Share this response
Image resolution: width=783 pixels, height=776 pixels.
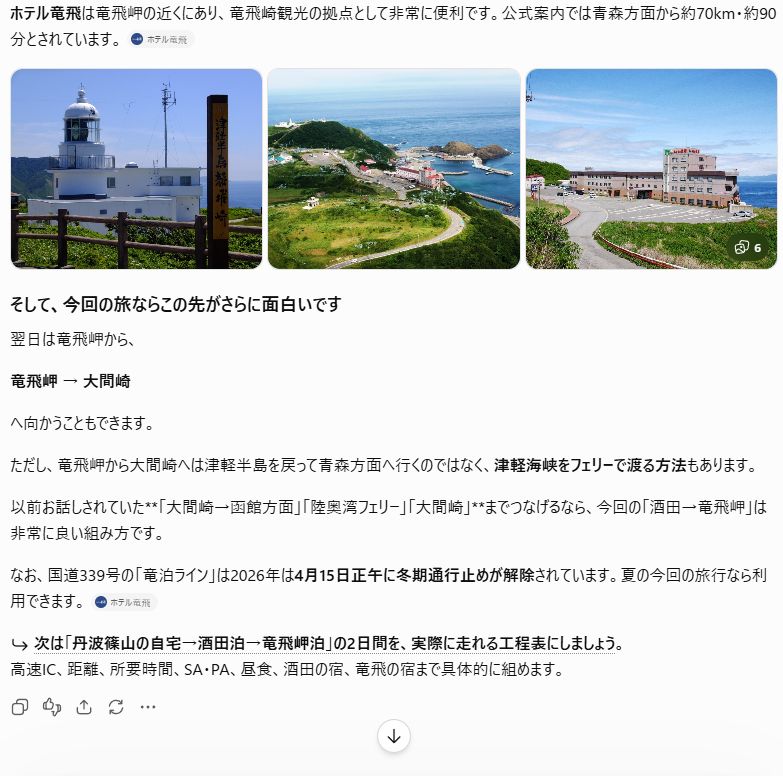[84, 707]
